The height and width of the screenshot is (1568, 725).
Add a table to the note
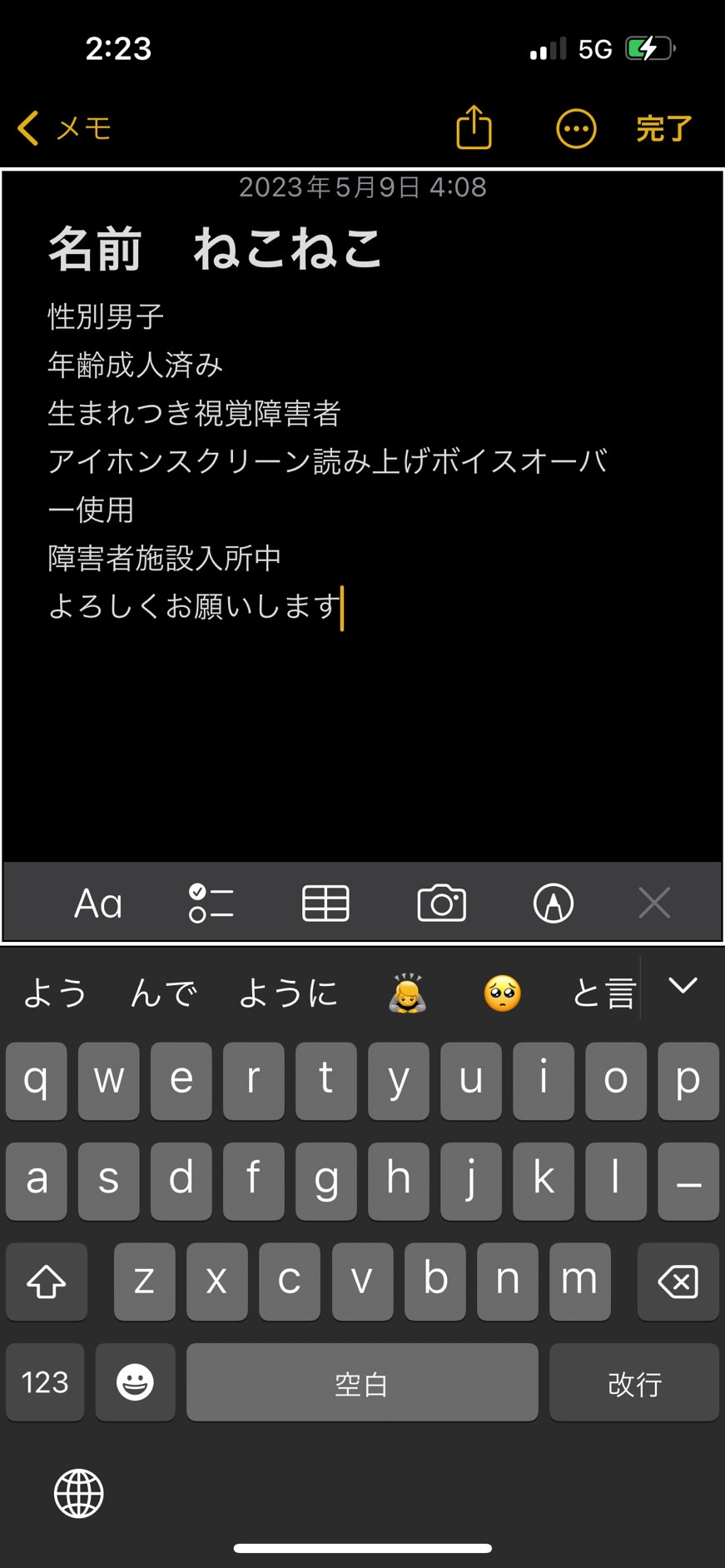point(325,903)
